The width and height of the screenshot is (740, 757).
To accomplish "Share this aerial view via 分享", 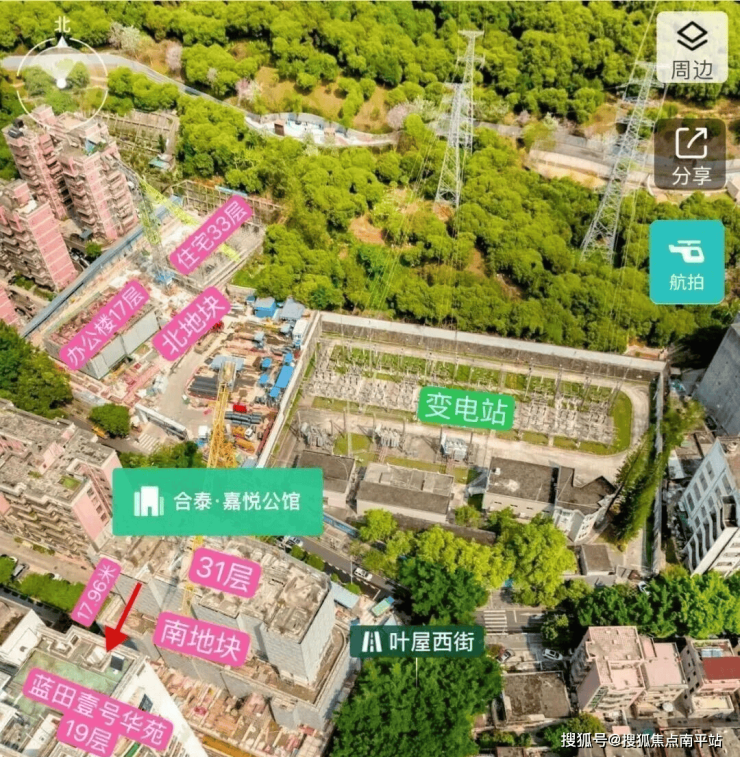I will [690, 154].
